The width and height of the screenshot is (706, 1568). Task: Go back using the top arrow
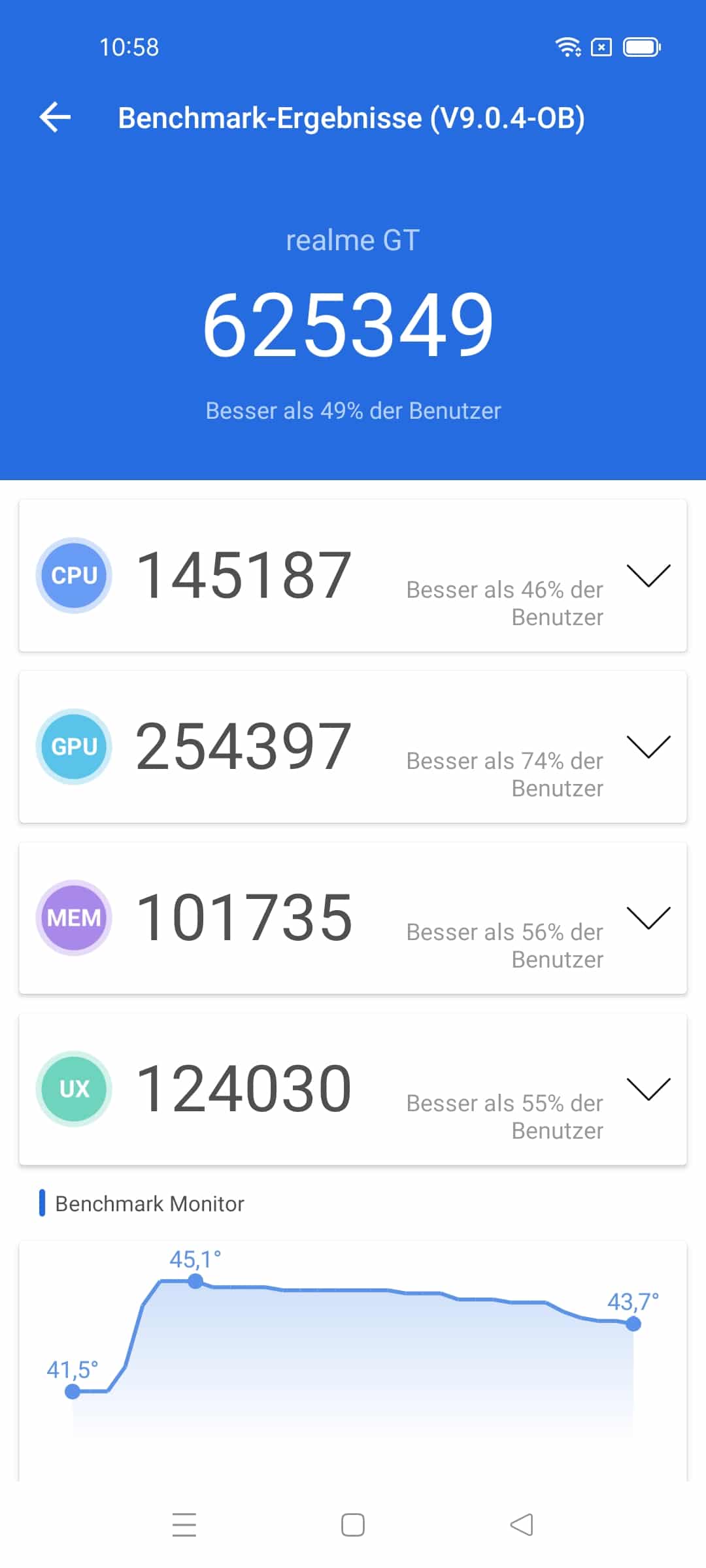(x=55, y=118)
